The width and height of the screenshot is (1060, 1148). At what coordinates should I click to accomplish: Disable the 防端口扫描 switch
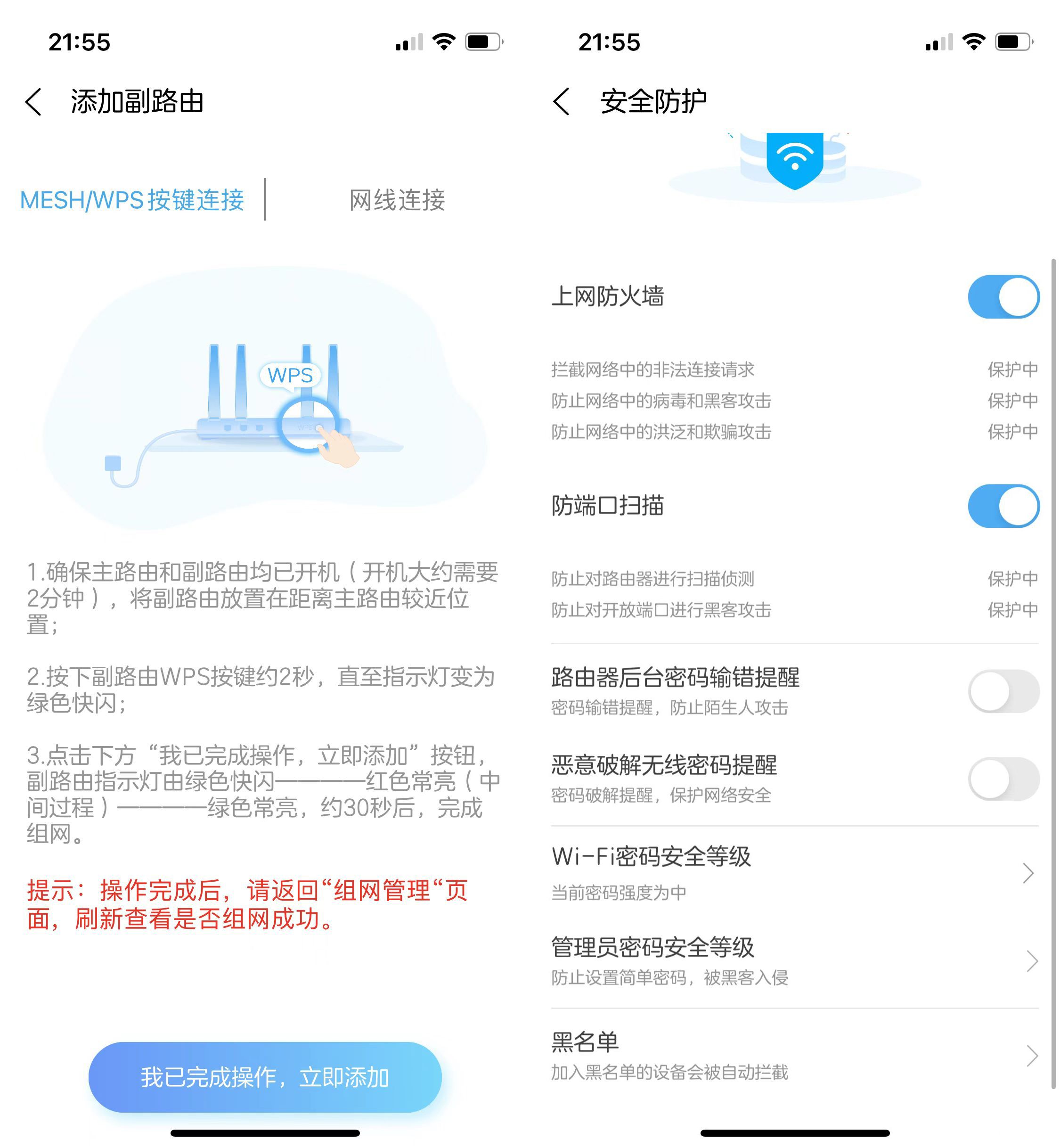coord(1003,506)
